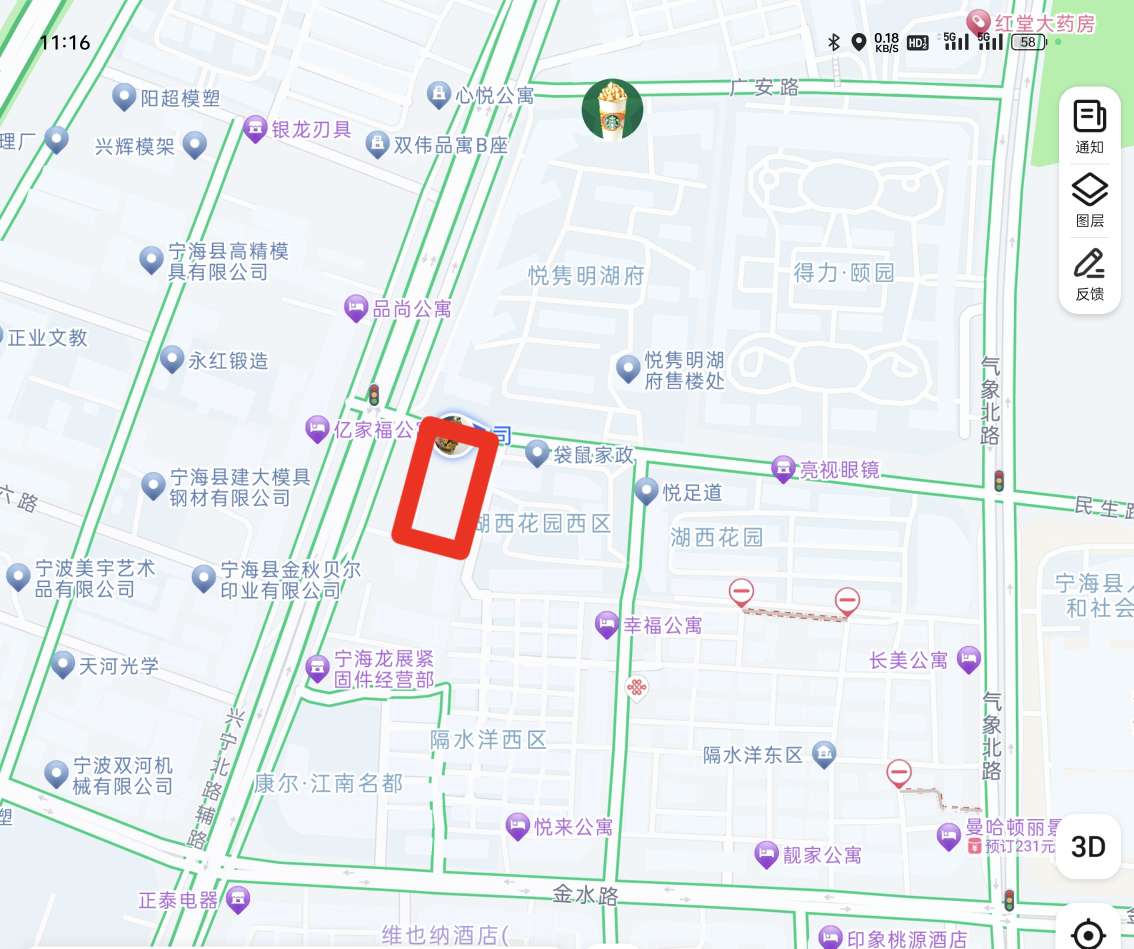Image resolution: width=1134 pixels, height=949 pixels.
Task: Select 悦隽明湖府售楼处 location pin
Action: pos(628,369)
